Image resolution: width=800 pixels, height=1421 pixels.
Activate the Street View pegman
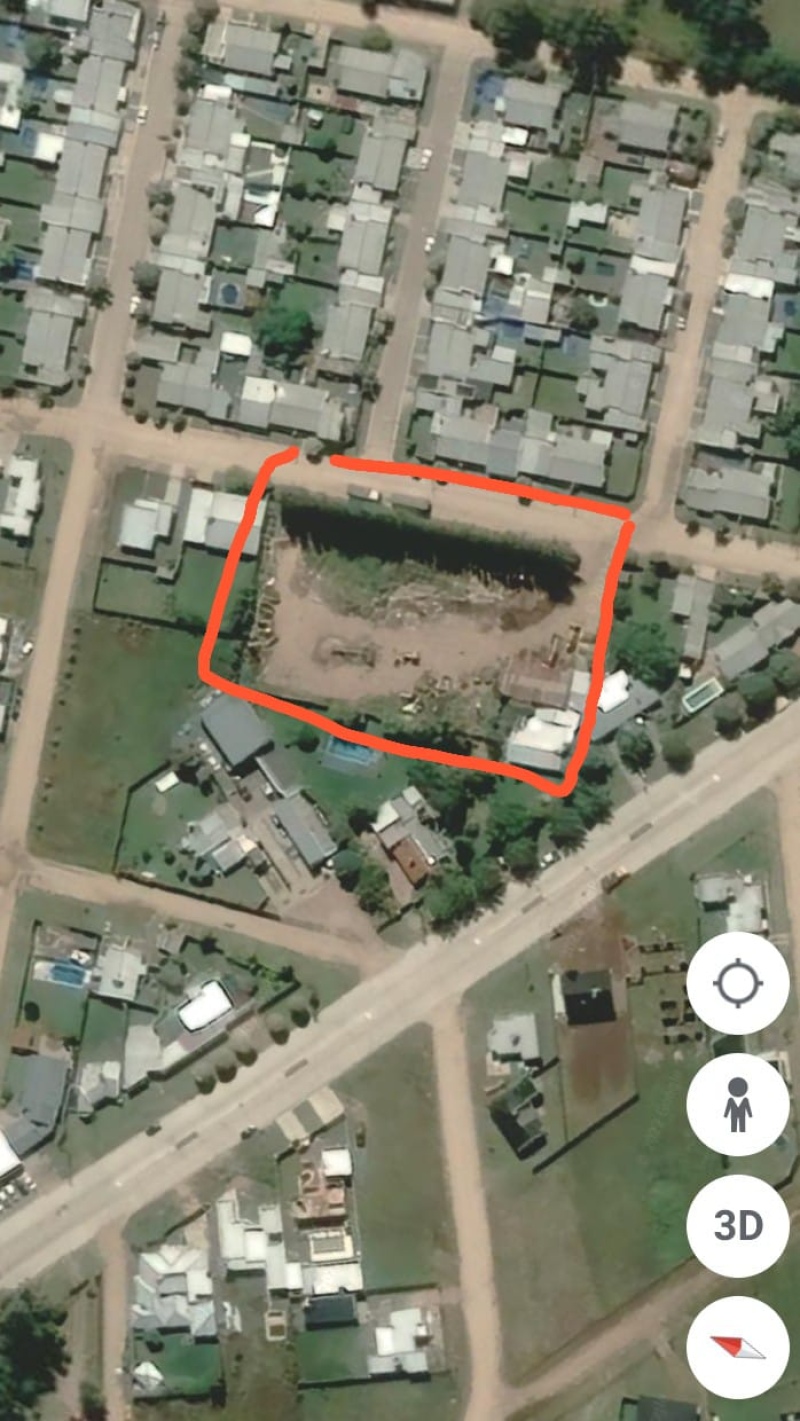(x=738, y=1104)
